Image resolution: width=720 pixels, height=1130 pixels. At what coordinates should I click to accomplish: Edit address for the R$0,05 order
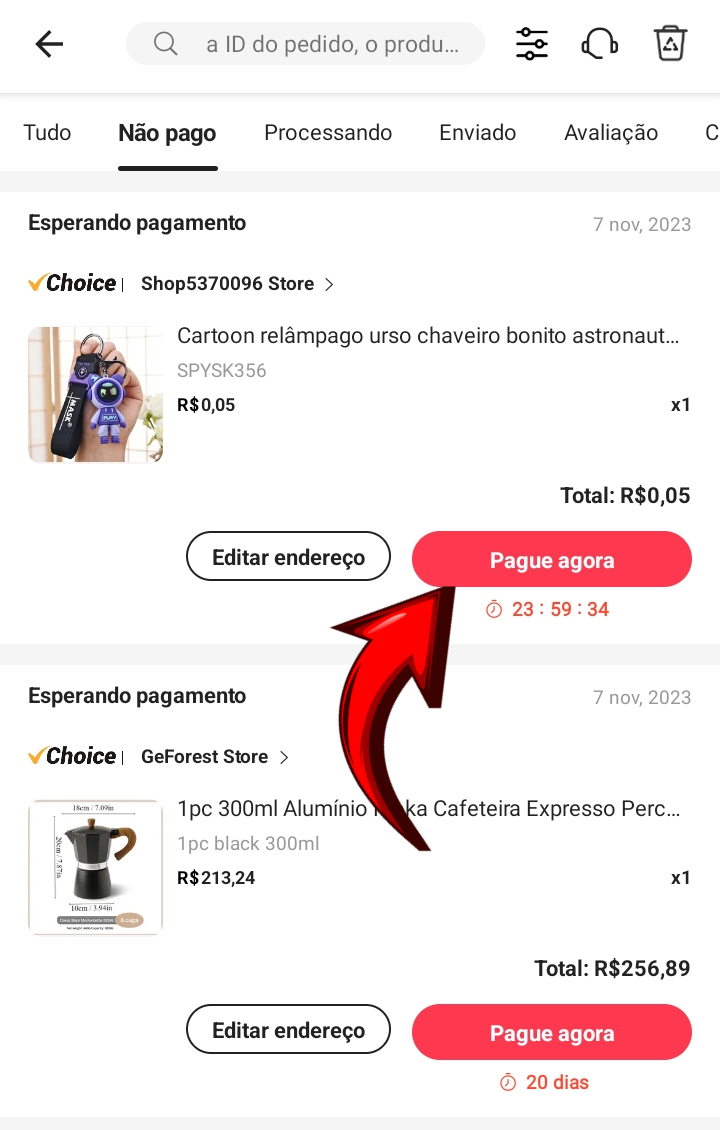pos(288,557)
